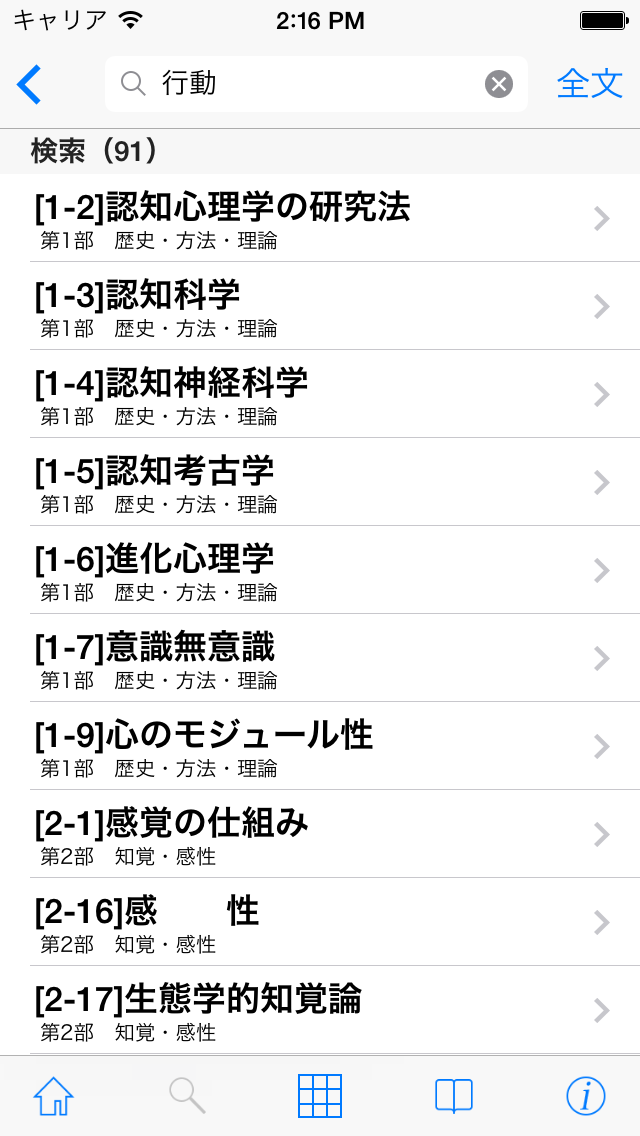640x1136 pixels.
Task: Open [1-6]進化心理学 article
Action: [320, 570]
